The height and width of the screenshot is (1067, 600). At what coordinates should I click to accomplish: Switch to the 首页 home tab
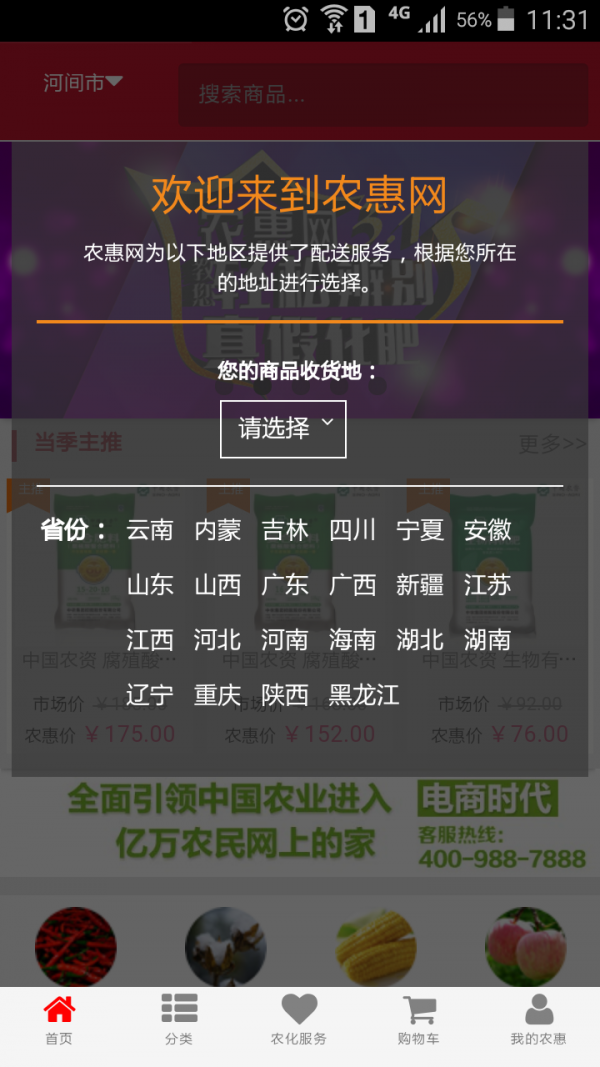point(59,1020)
